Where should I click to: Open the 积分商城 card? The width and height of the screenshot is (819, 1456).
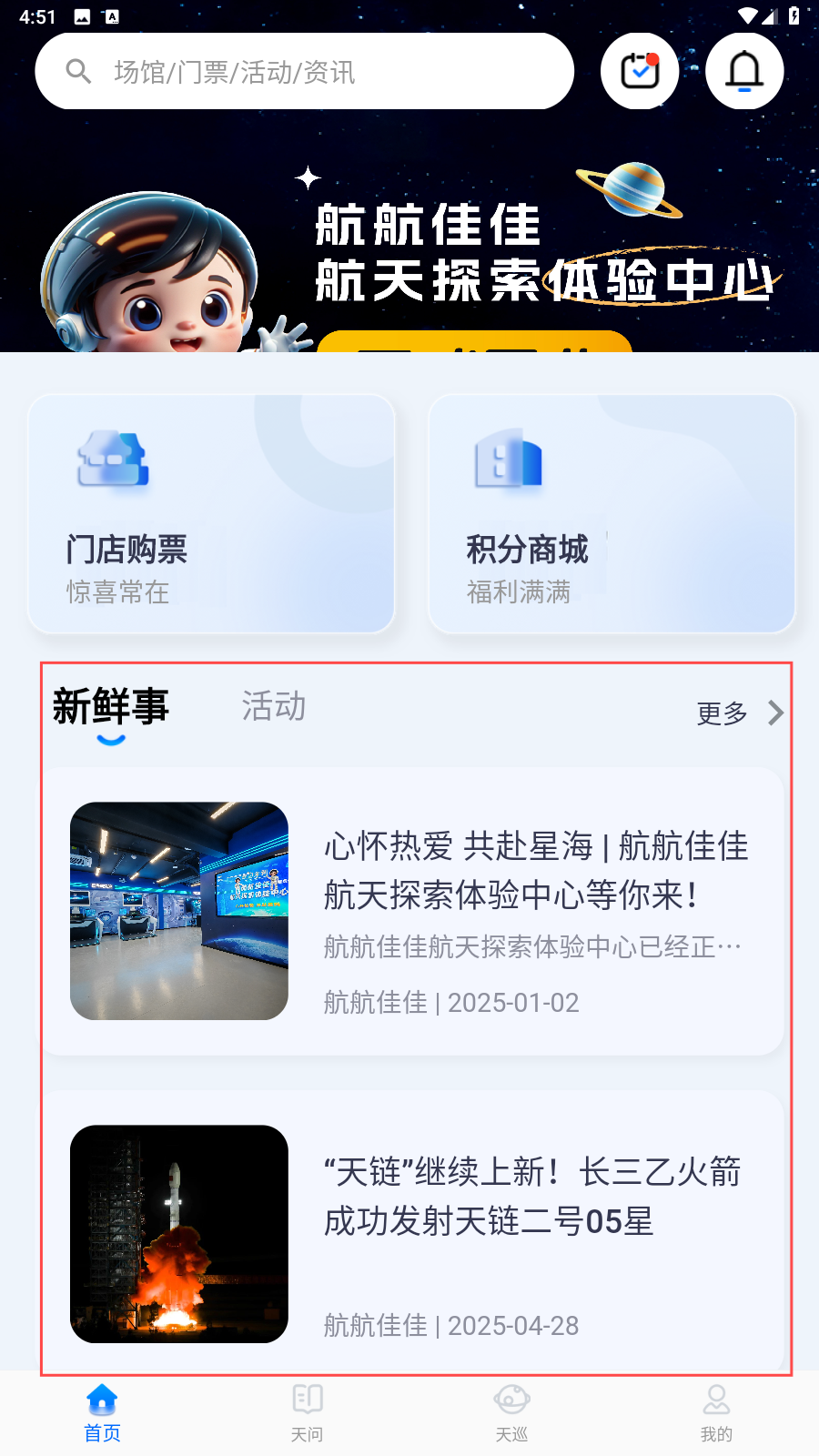[x=612, y=513]
